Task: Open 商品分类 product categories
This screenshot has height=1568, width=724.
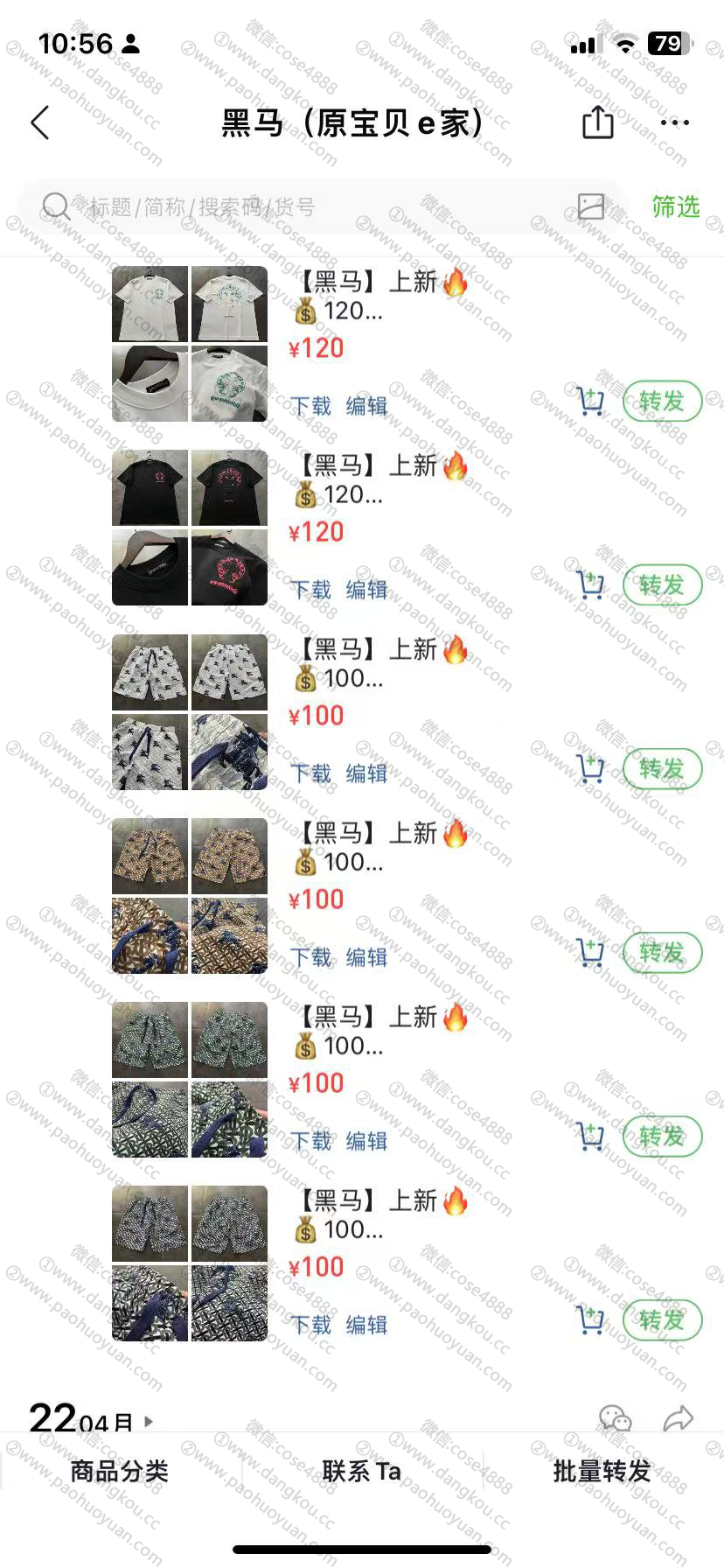Action: (x=120, y=1471)
